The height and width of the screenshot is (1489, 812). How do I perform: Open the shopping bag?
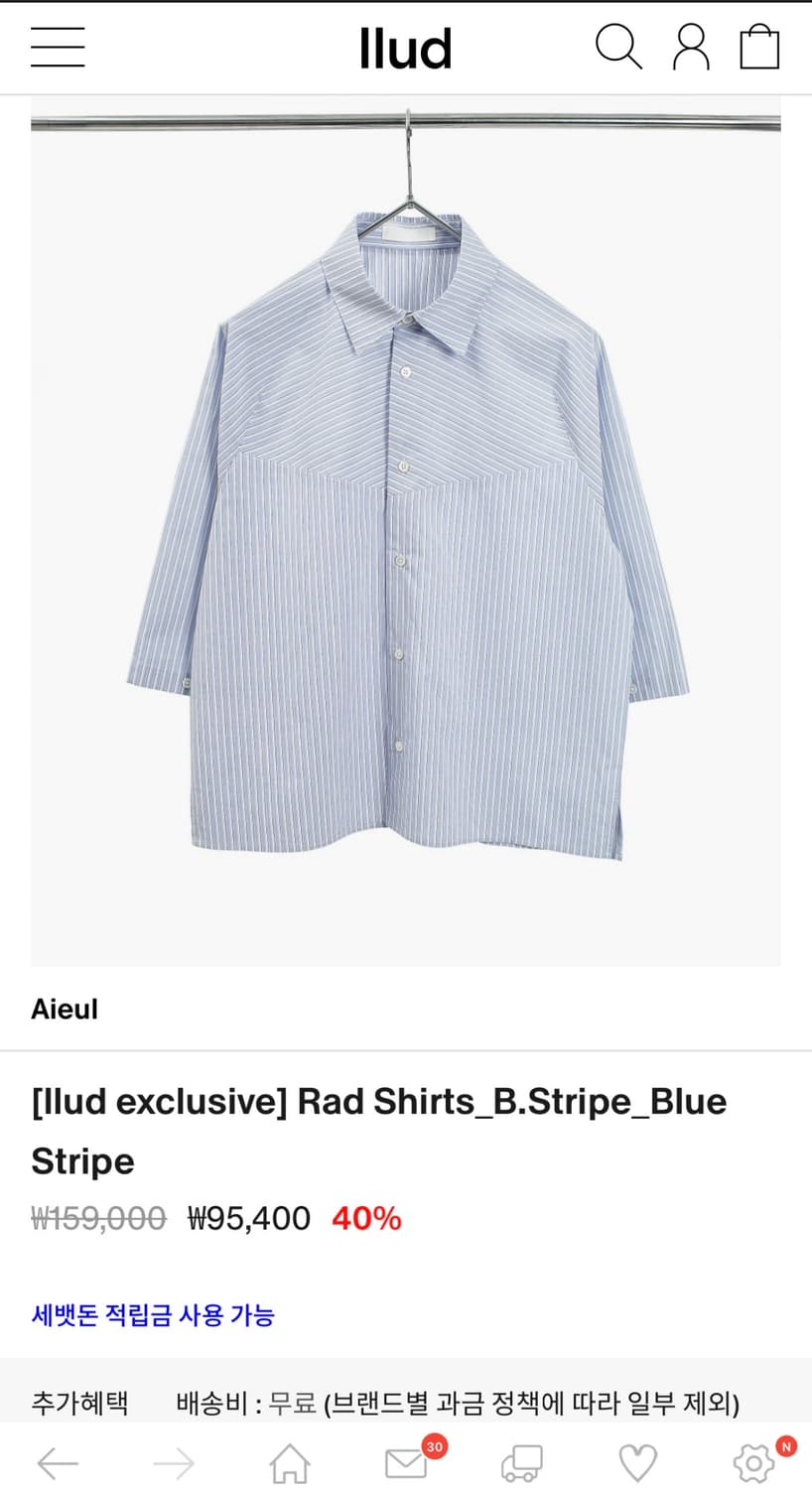coord(759,47)
